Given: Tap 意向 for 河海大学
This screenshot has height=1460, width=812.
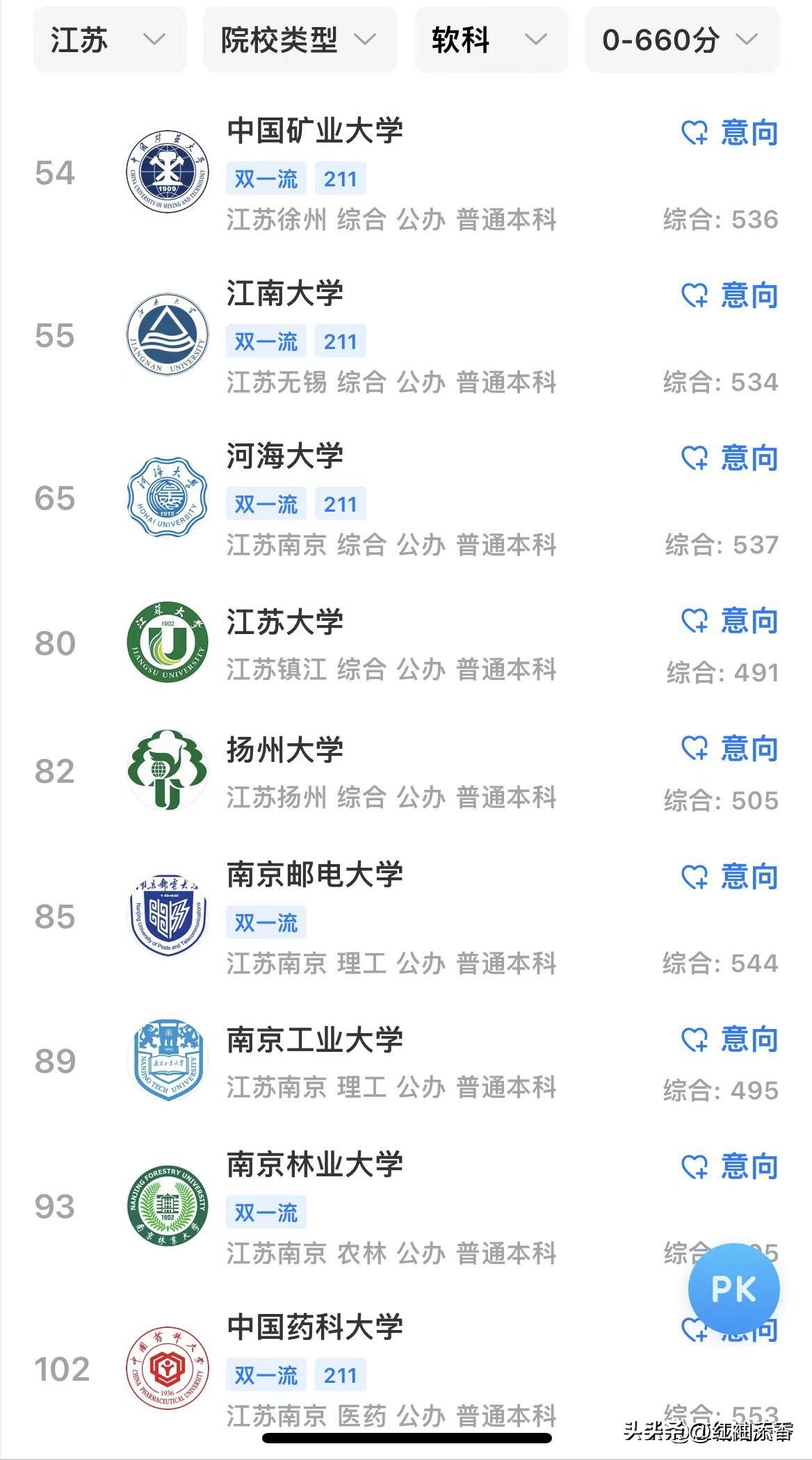Looking at the screenshot, I should [730, 458].
